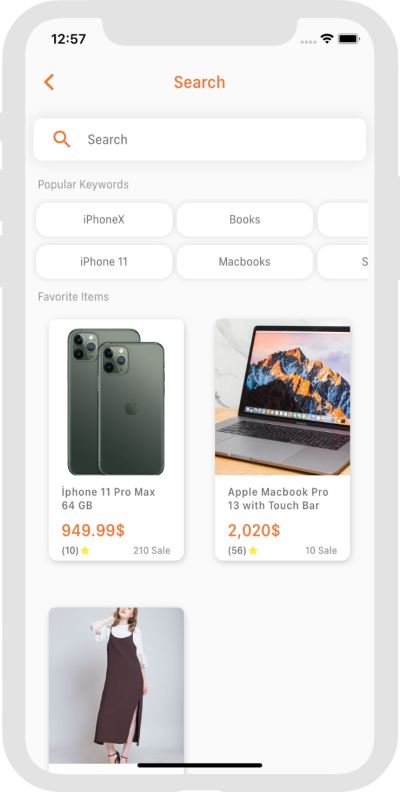Choose the iPhone 11 keyword chip
Viewport: 400px width, 792px height.
(104, 262)
